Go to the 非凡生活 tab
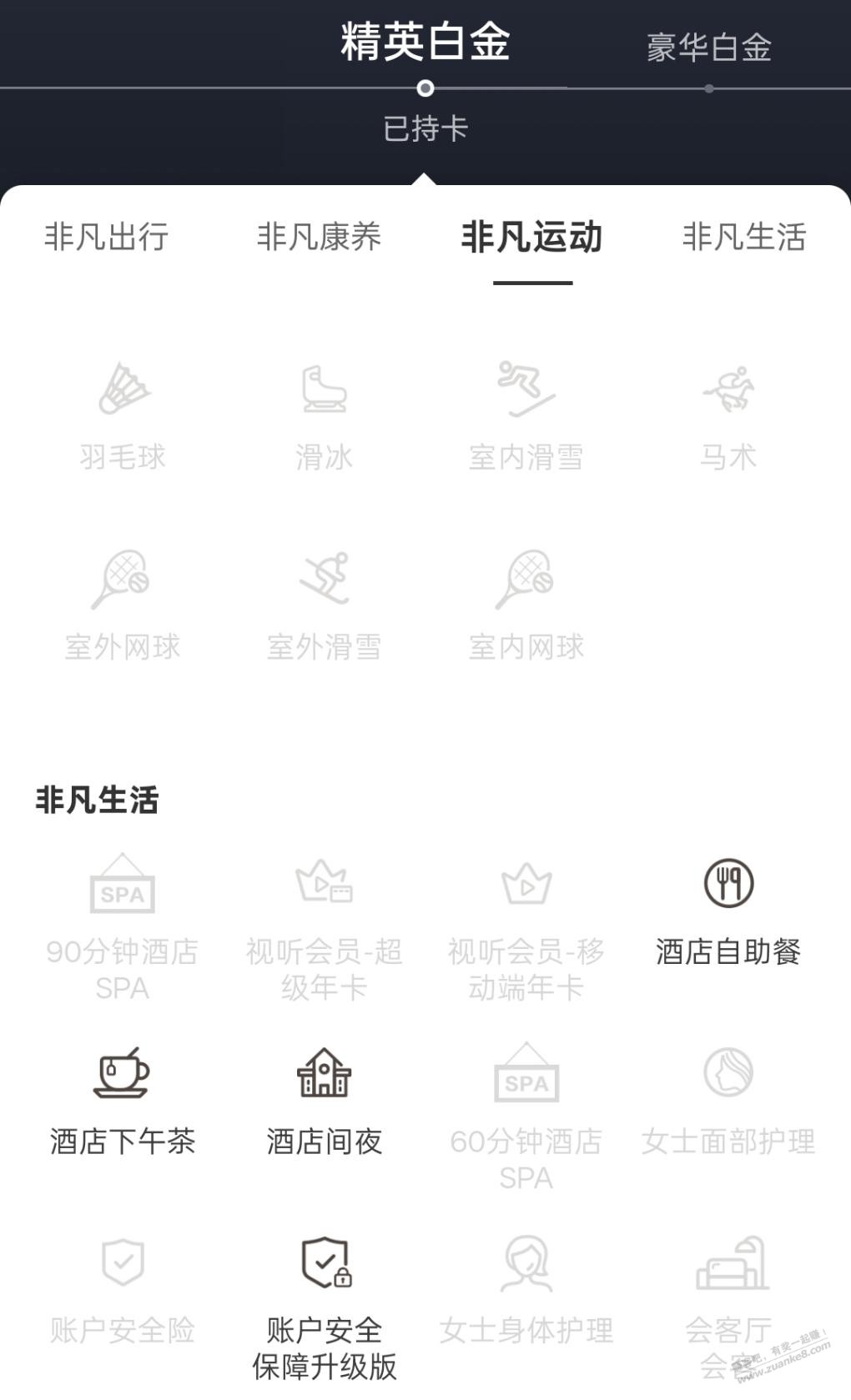The height and width of the screenshot is (1400, 851). pyautogui.click(x=743, y=237)
